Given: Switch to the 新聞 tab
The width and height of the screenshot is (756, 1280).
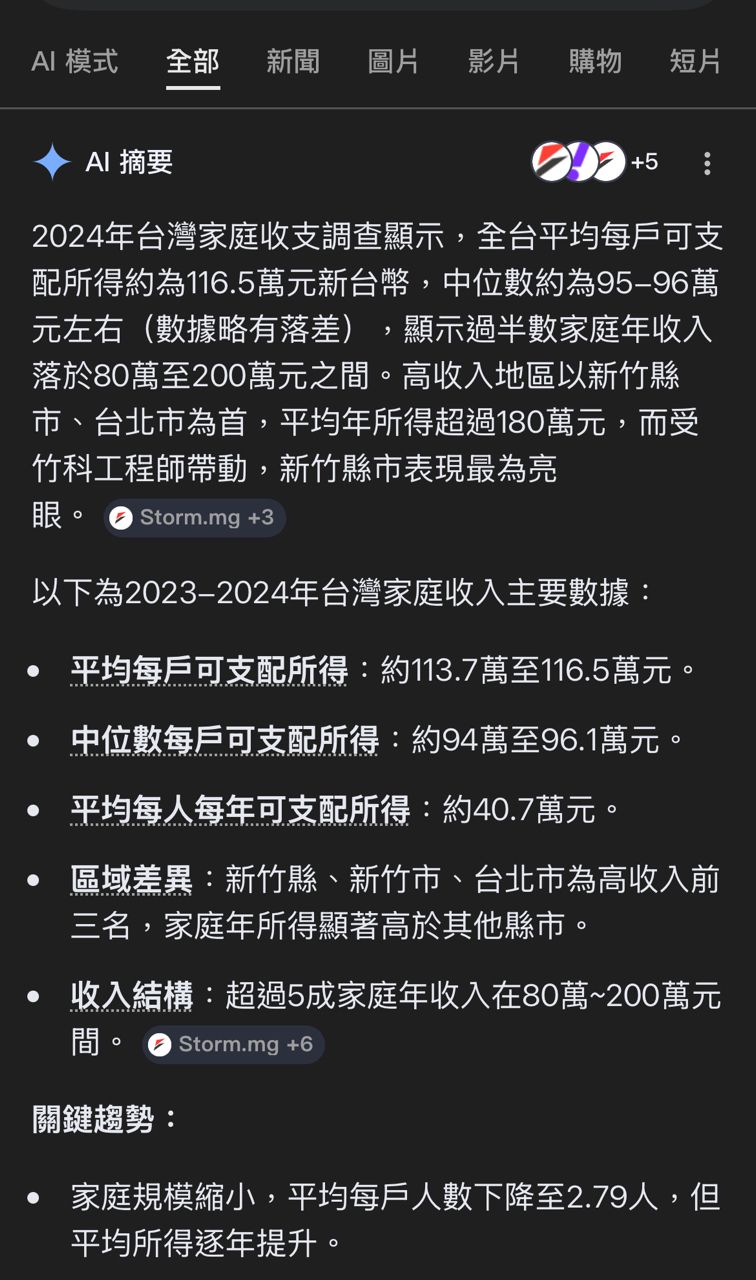Looking at the screenshot, I should (293, 62).
